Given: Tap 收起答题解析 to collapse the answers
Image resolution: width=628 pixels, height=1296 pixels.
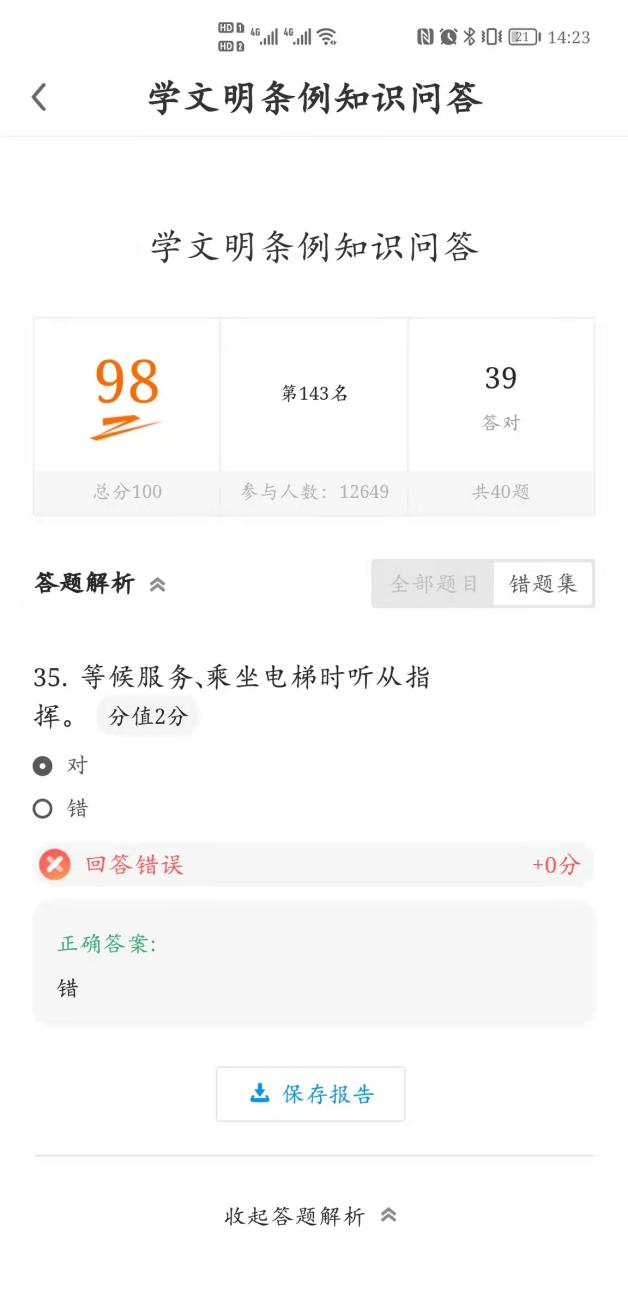Looking at the screenshot, I should (x=311, y=1216).
